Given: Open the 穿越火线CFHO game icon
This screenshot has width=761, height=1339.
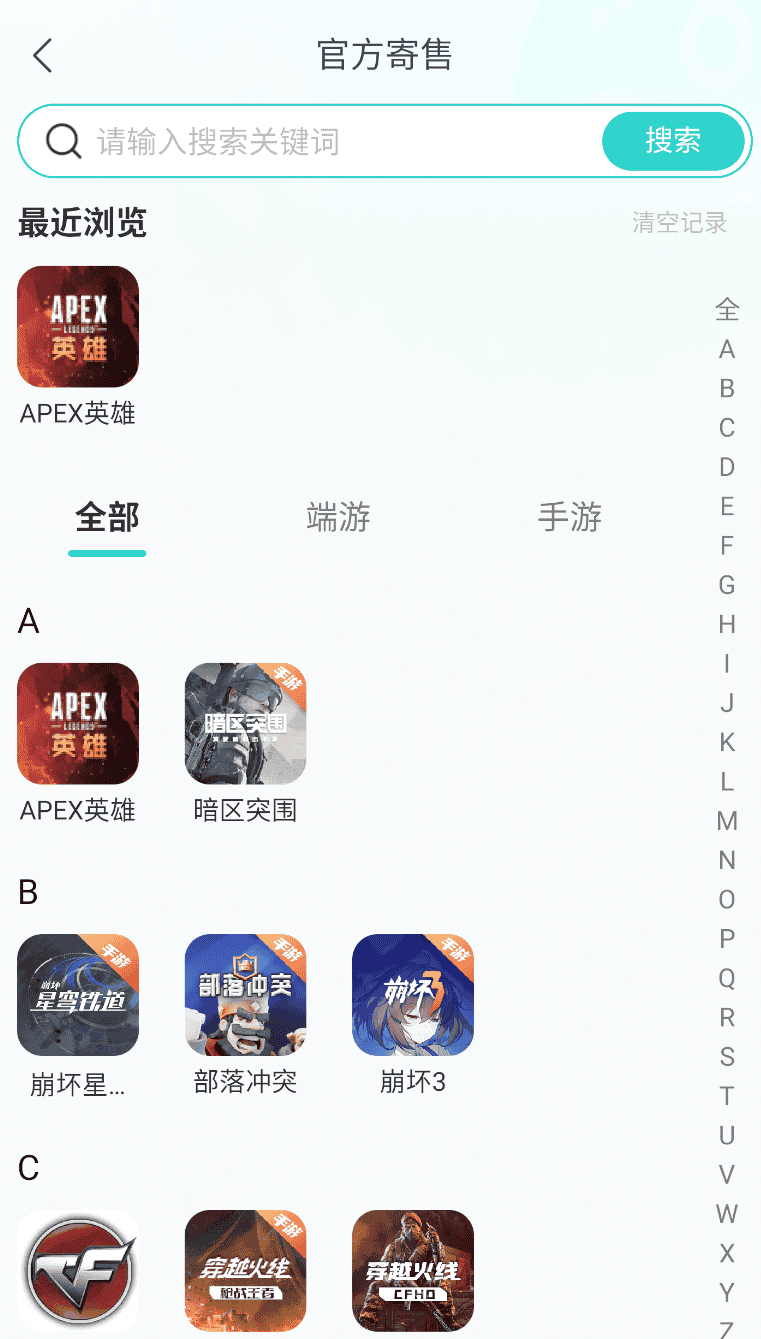Looking at the screenshot, I should [x=412, y=1270].
